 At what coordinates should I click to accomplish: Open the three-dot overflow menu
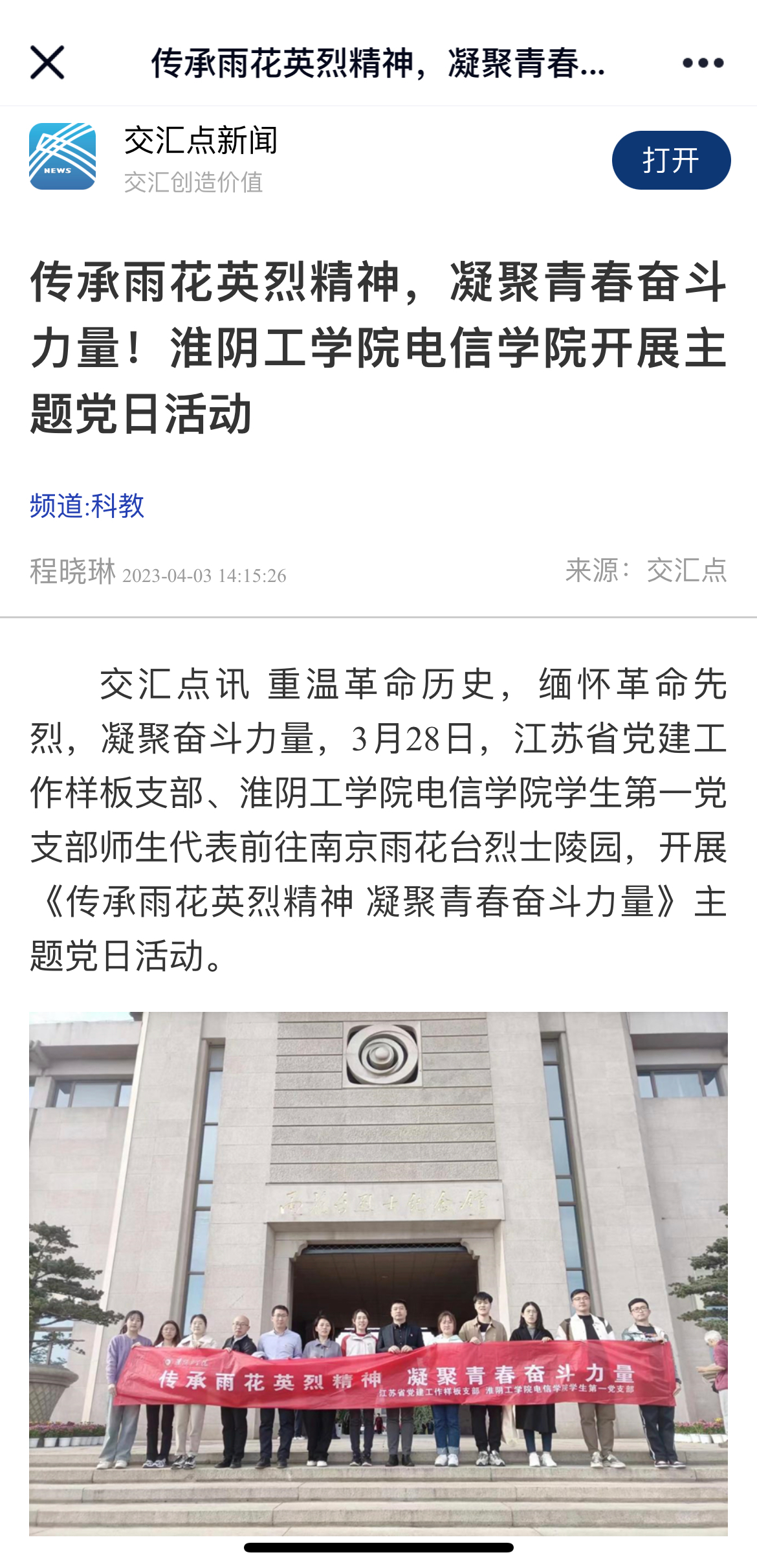703,63
